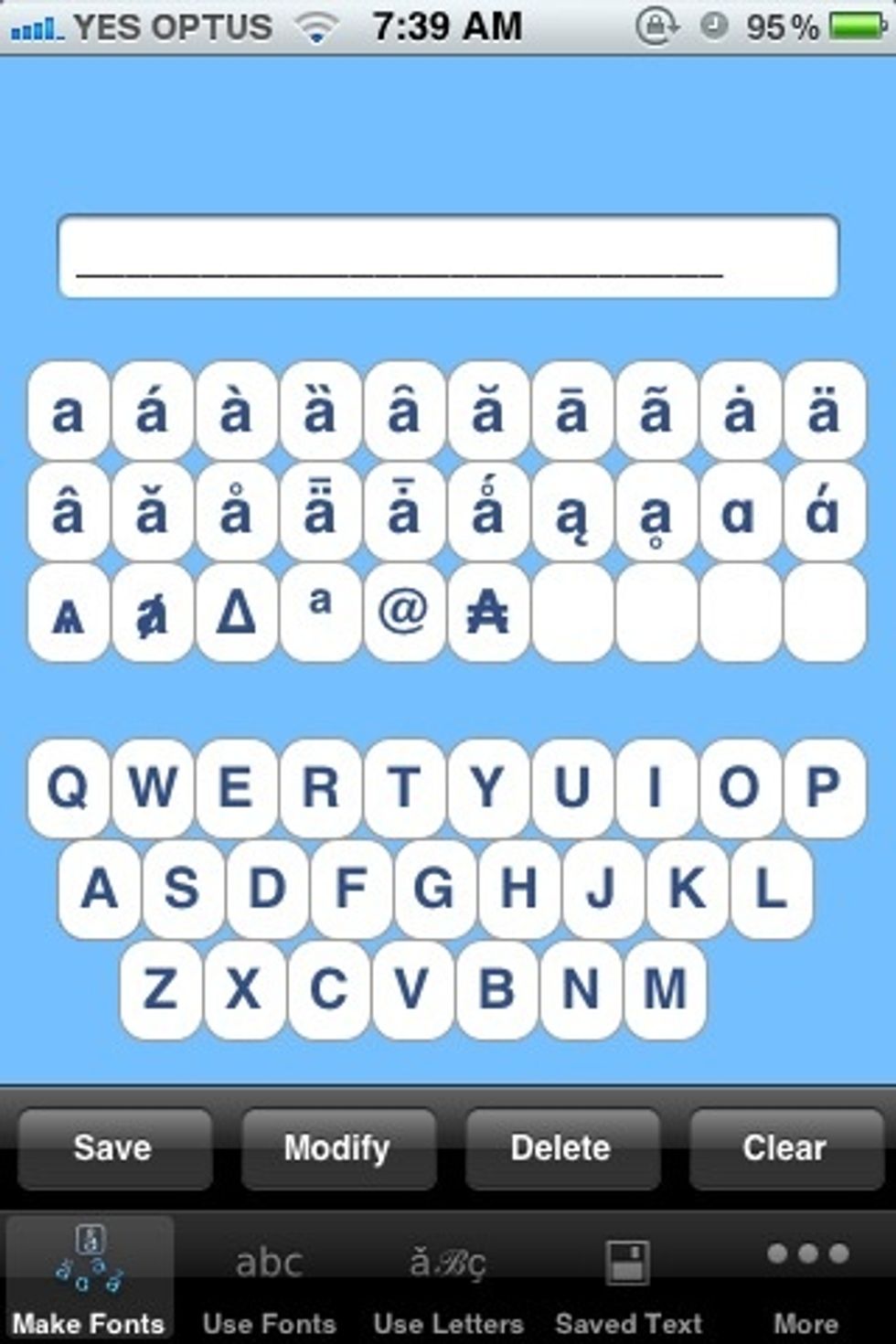896x1344 pixels.
Task: Select the superscript ª variant
Action: tap(320, 612)
